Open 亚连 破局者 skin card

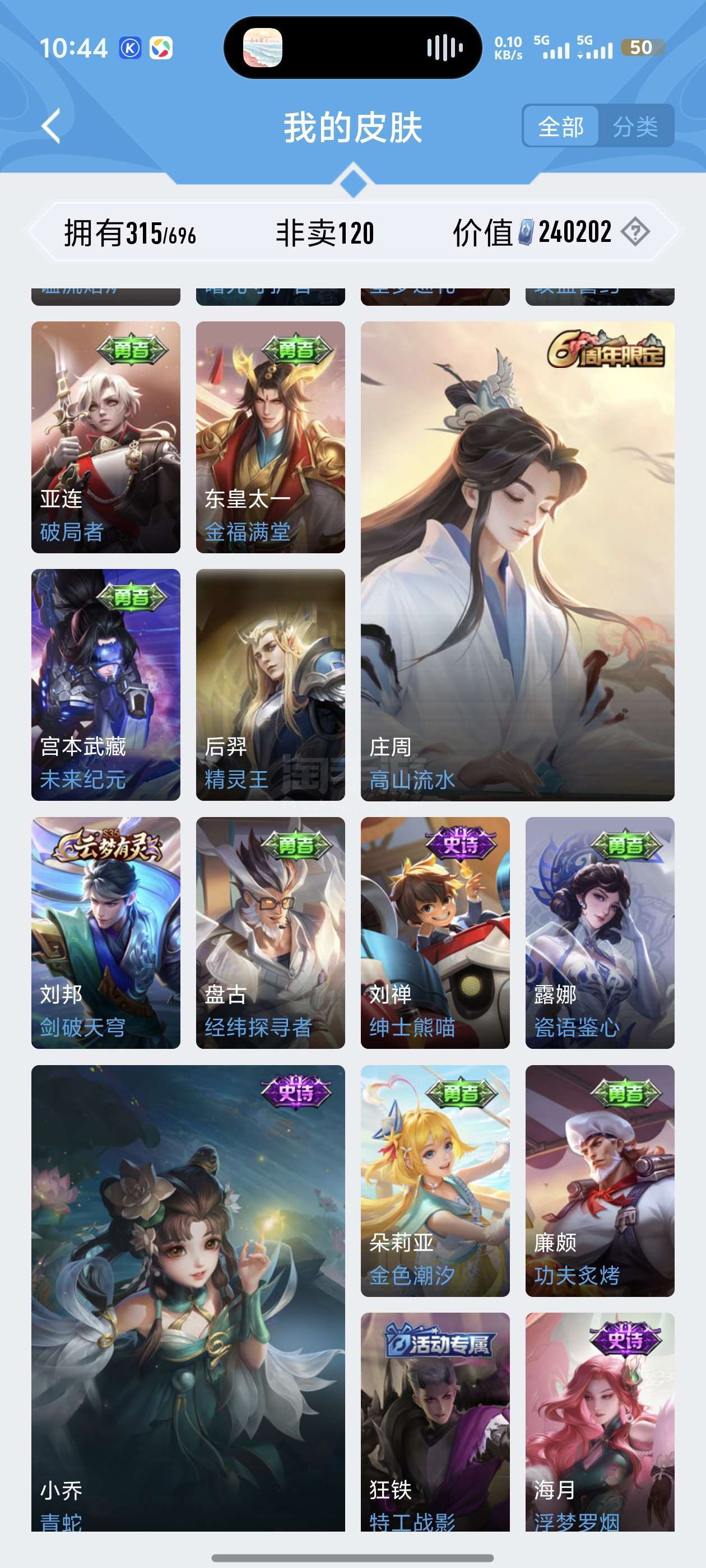106,437
